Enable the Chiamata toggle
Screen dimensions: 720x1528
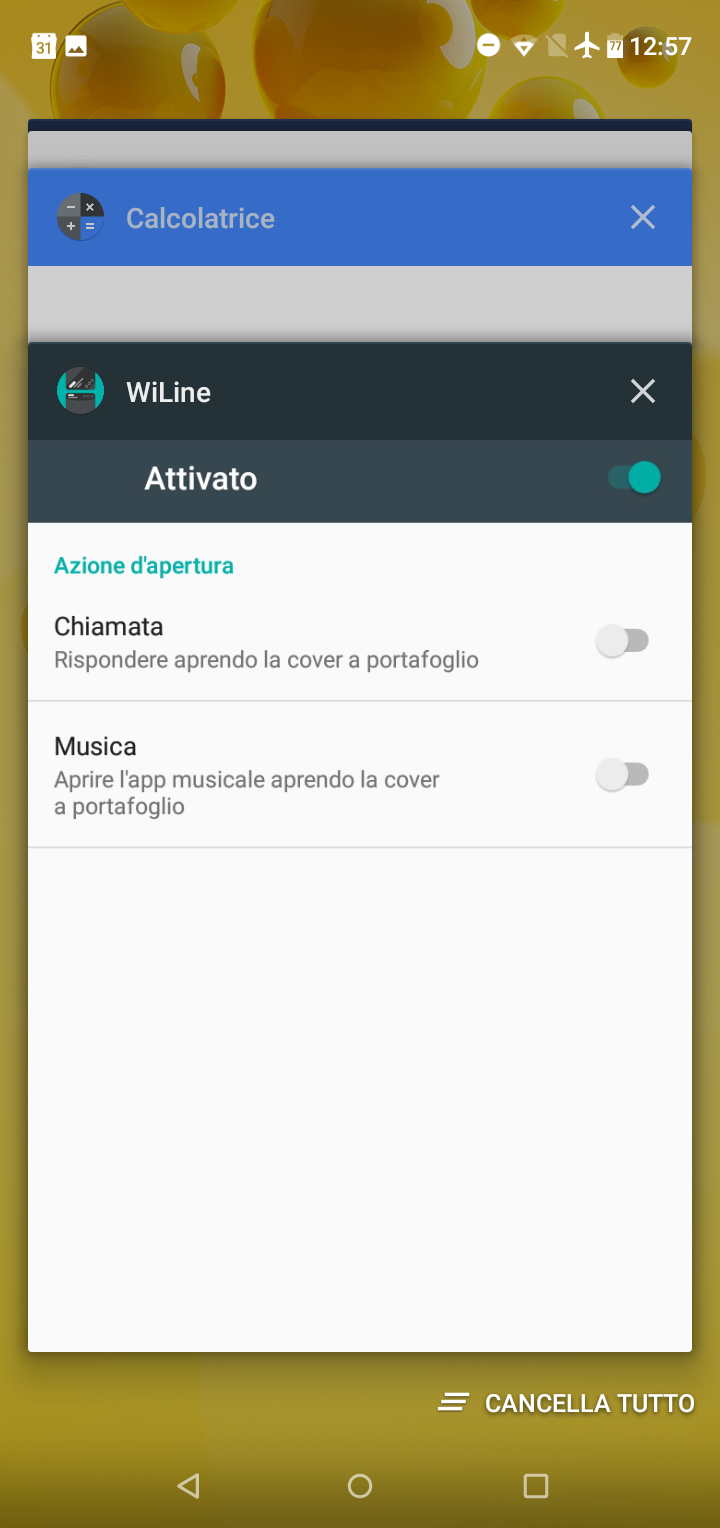click(x=623, y=641)
